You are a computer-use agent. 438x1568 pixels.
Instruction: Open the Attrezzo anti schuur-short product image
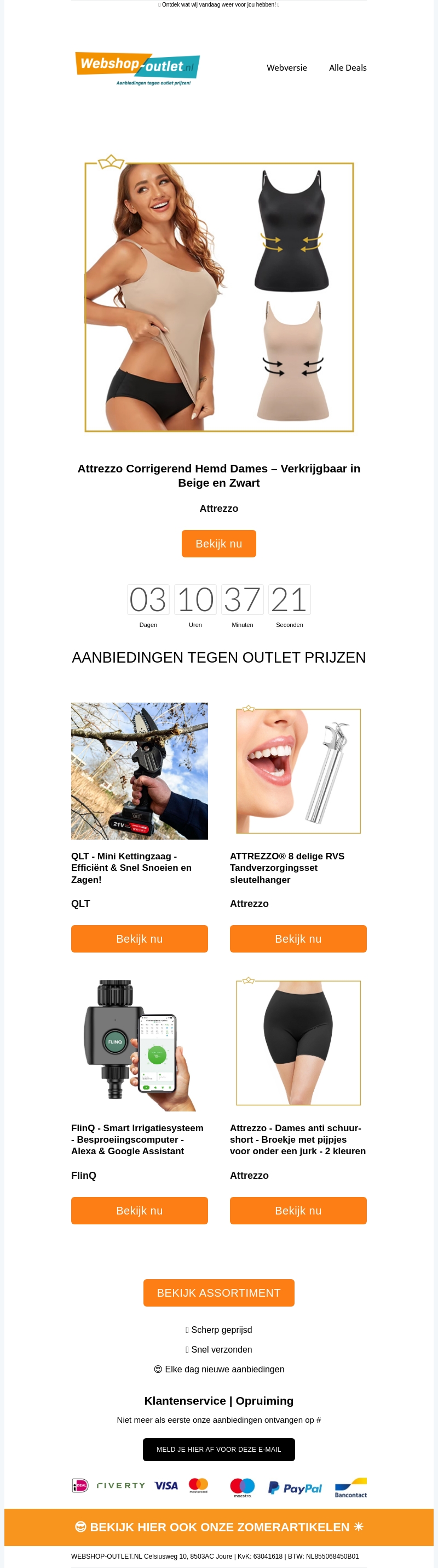298,1043
